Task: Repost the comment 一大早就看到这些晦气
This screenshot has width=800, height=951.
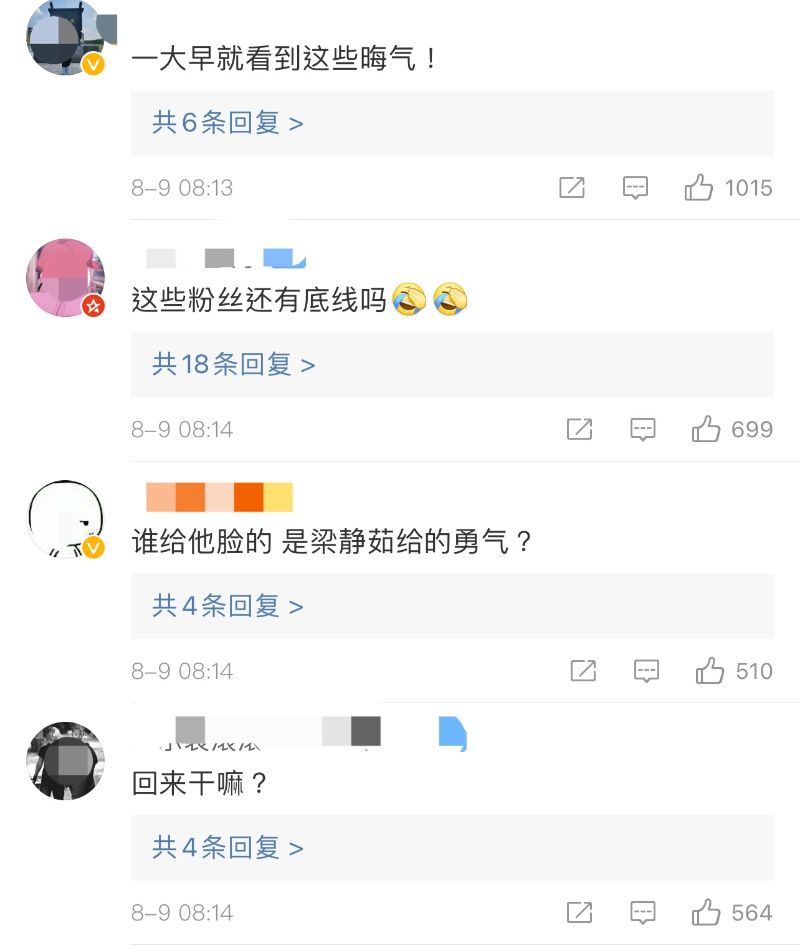Action: 572,187
